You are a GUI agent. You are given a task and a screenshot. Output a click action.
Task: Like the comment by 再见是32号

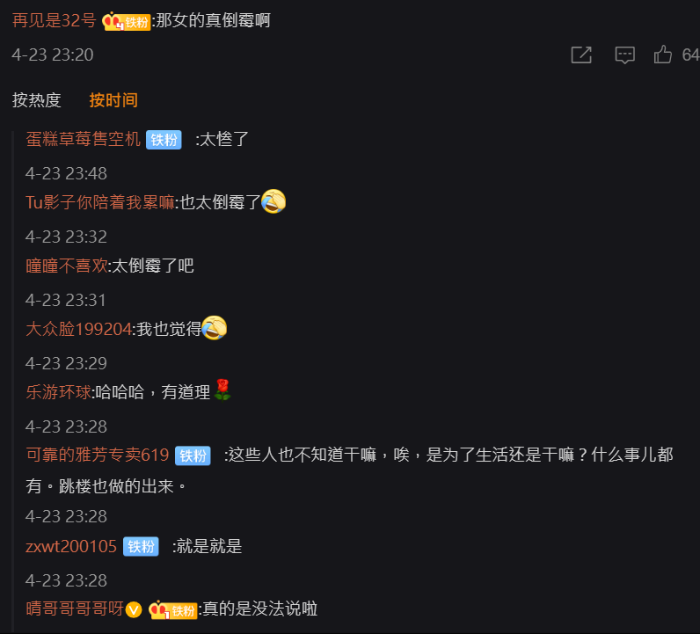click(663, 55)
